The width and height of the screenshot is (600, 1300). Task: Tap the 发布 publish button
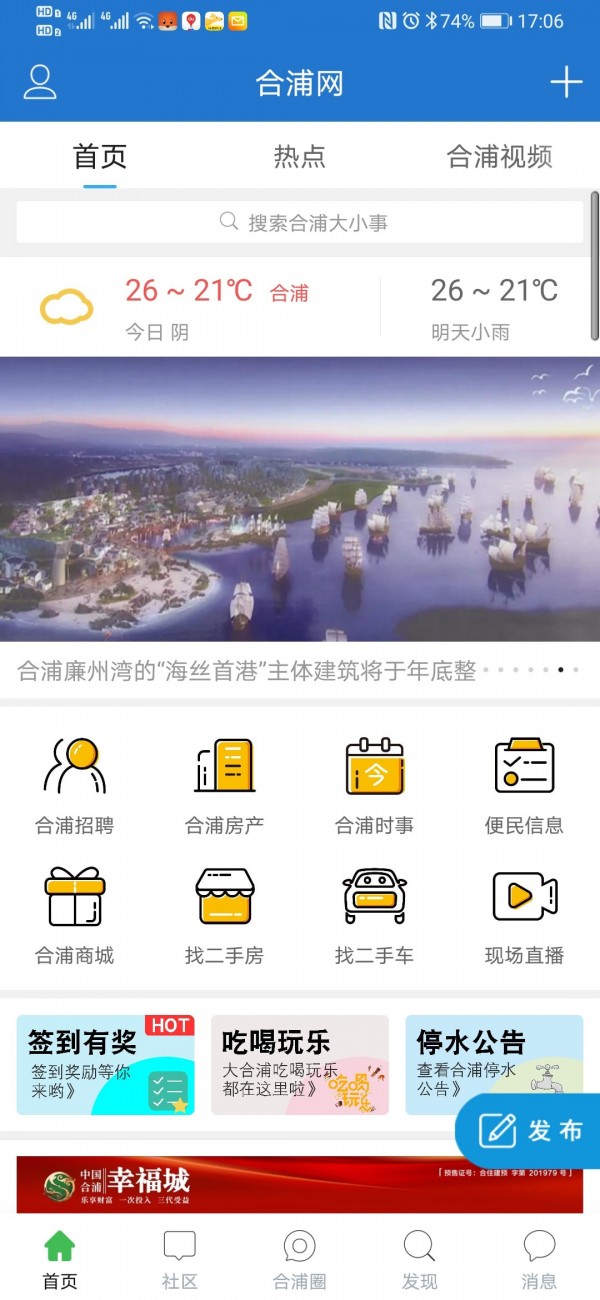530,1131
